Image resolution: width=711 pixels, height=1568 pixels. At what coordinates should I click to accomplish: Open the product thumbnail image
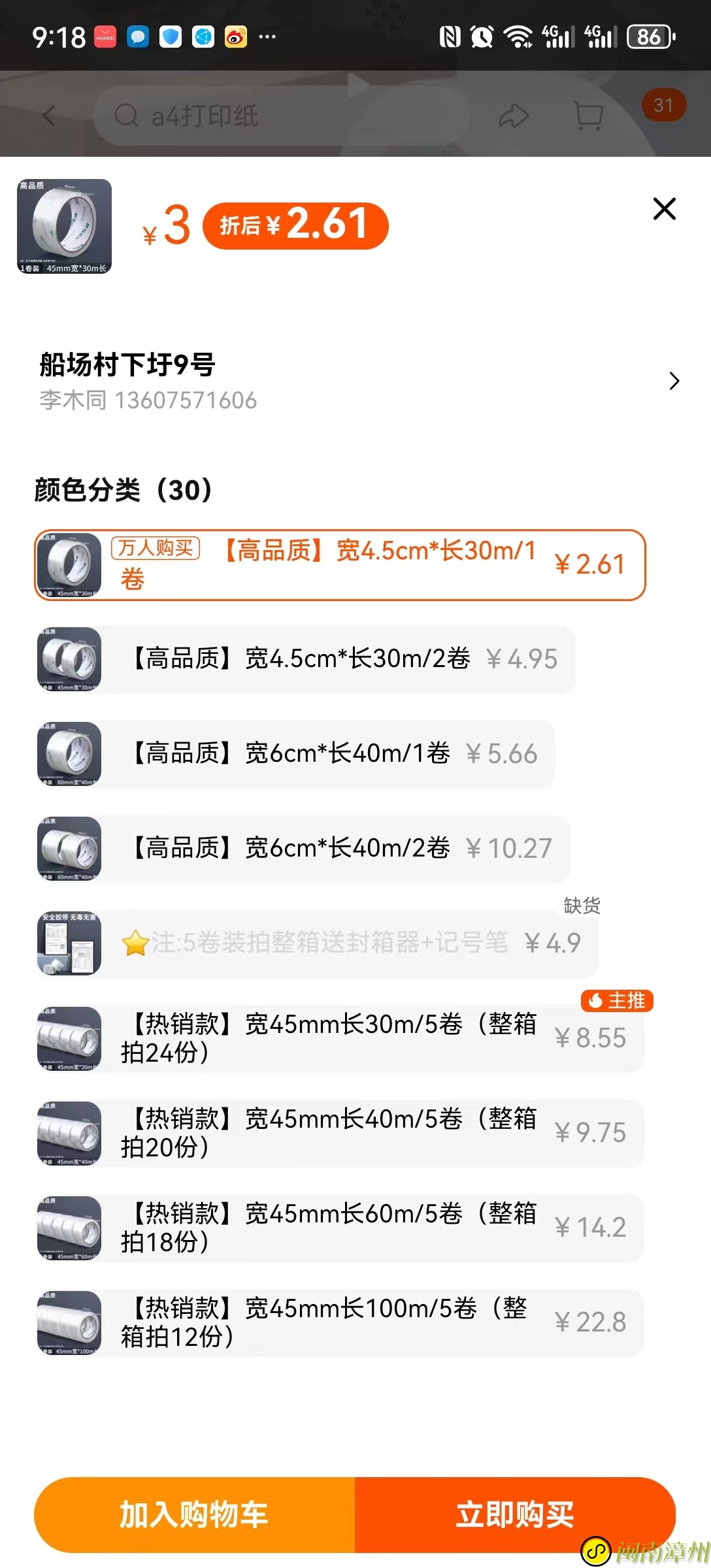tap(65, 225)
